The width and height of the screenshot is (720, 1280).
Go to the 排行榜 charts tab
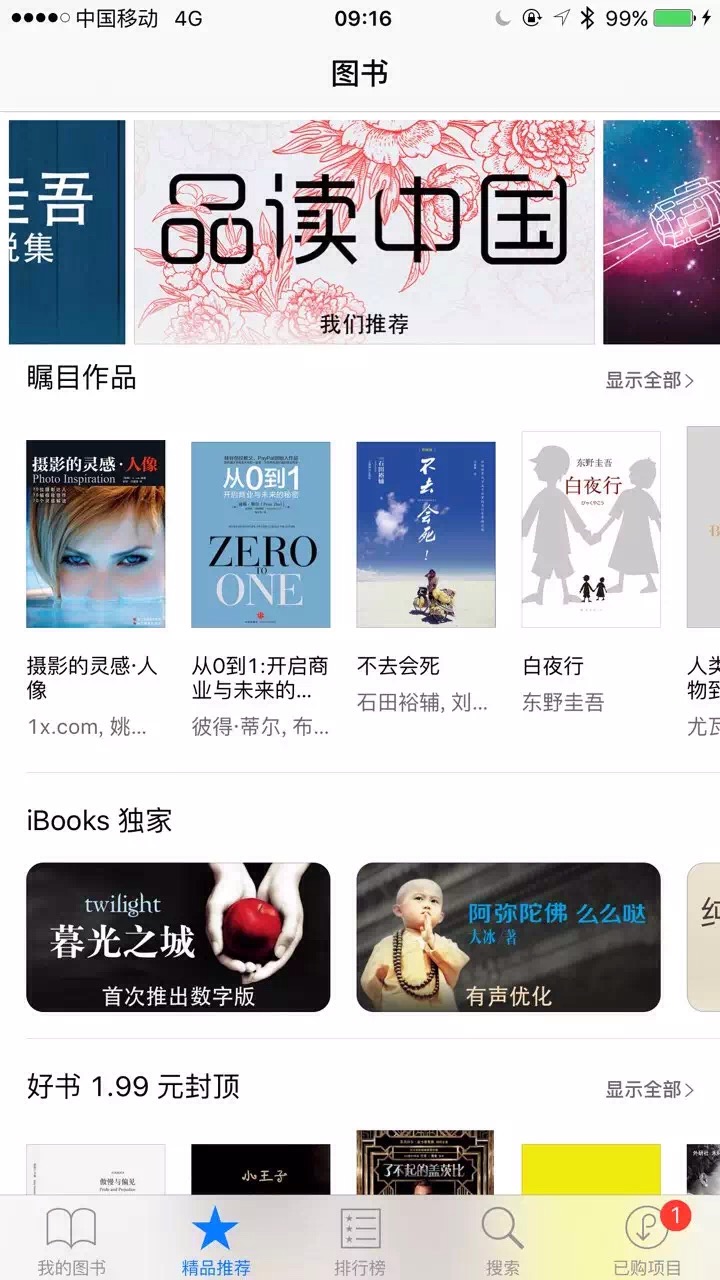pos(360,1240)
